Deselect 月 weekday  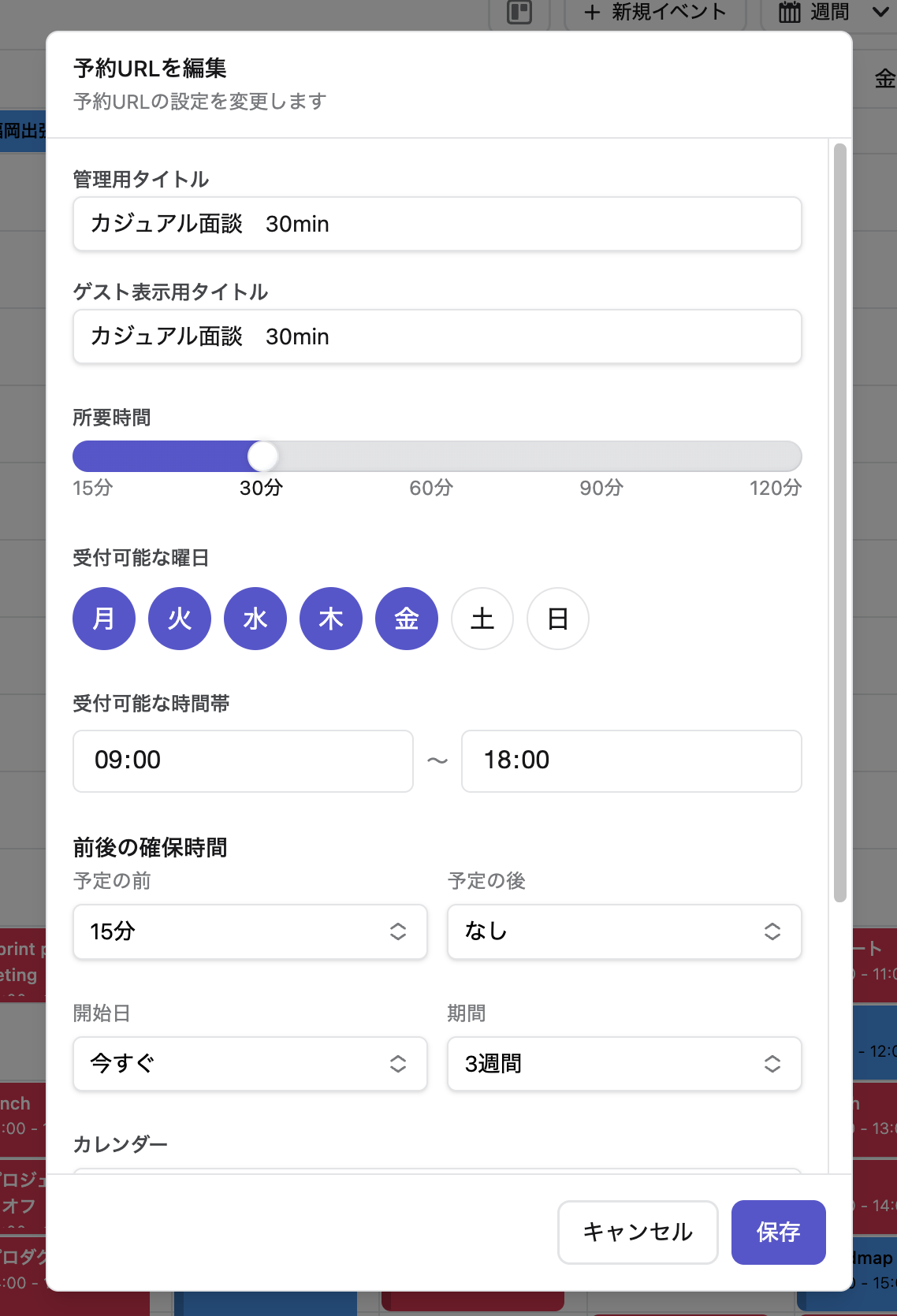104,619
